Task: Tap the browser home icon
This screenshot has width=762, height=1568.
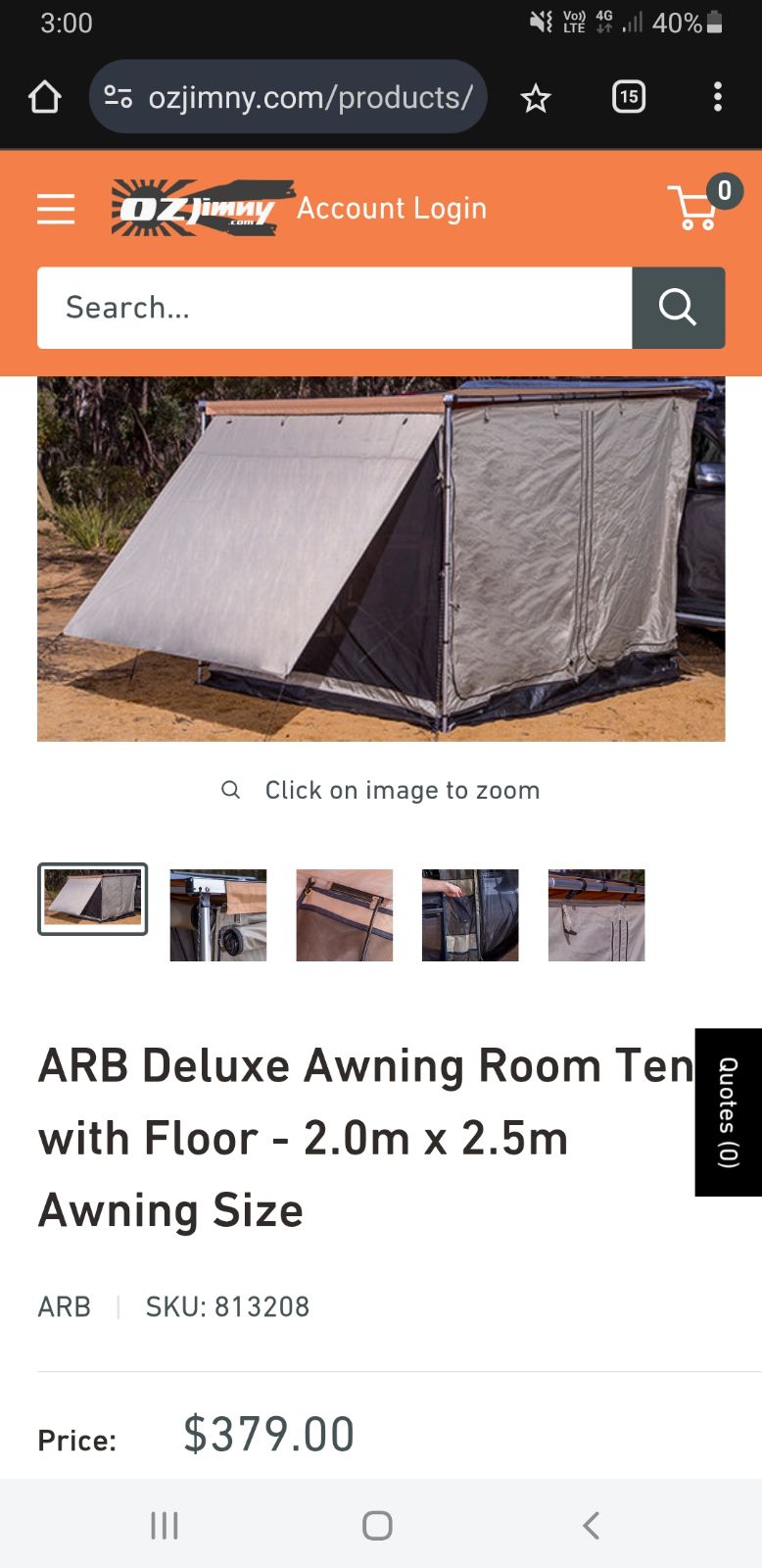Action: tap(43, 97)
